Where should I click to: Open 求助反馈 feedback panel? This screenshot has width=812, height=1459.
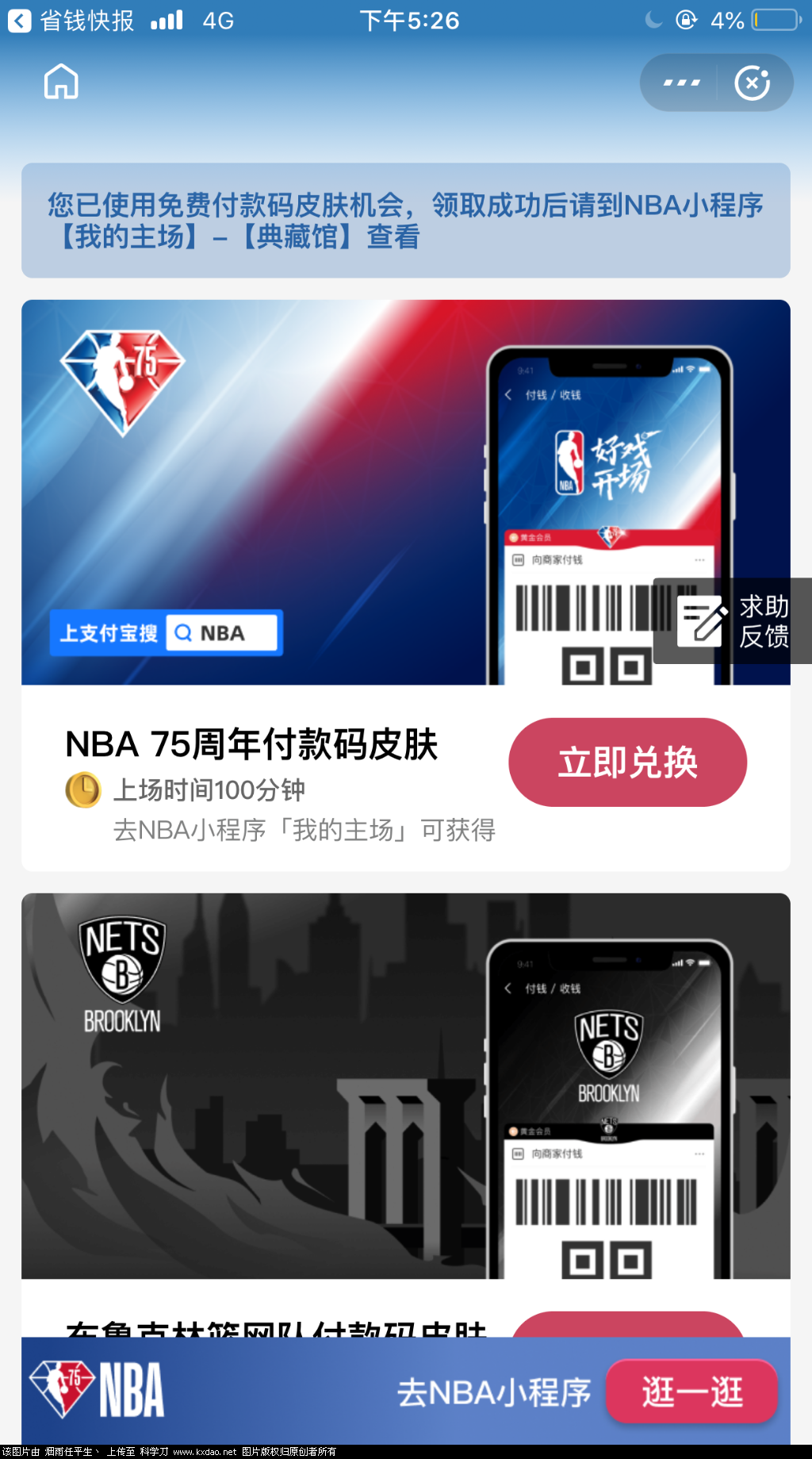pyautogui.click(x=733, y=621)
